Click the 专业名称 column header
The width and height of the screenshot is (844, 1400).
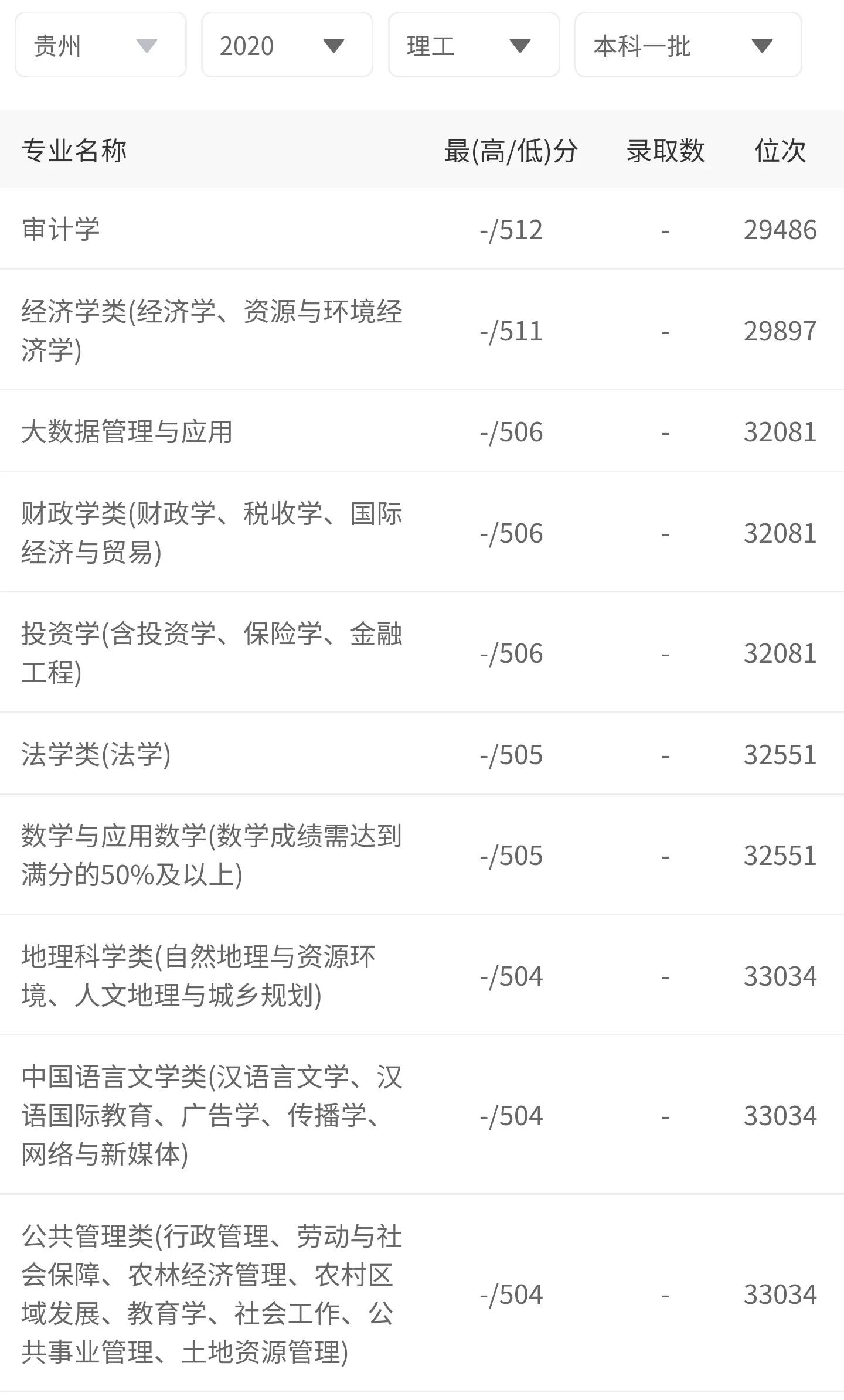(x=75, y=151)
